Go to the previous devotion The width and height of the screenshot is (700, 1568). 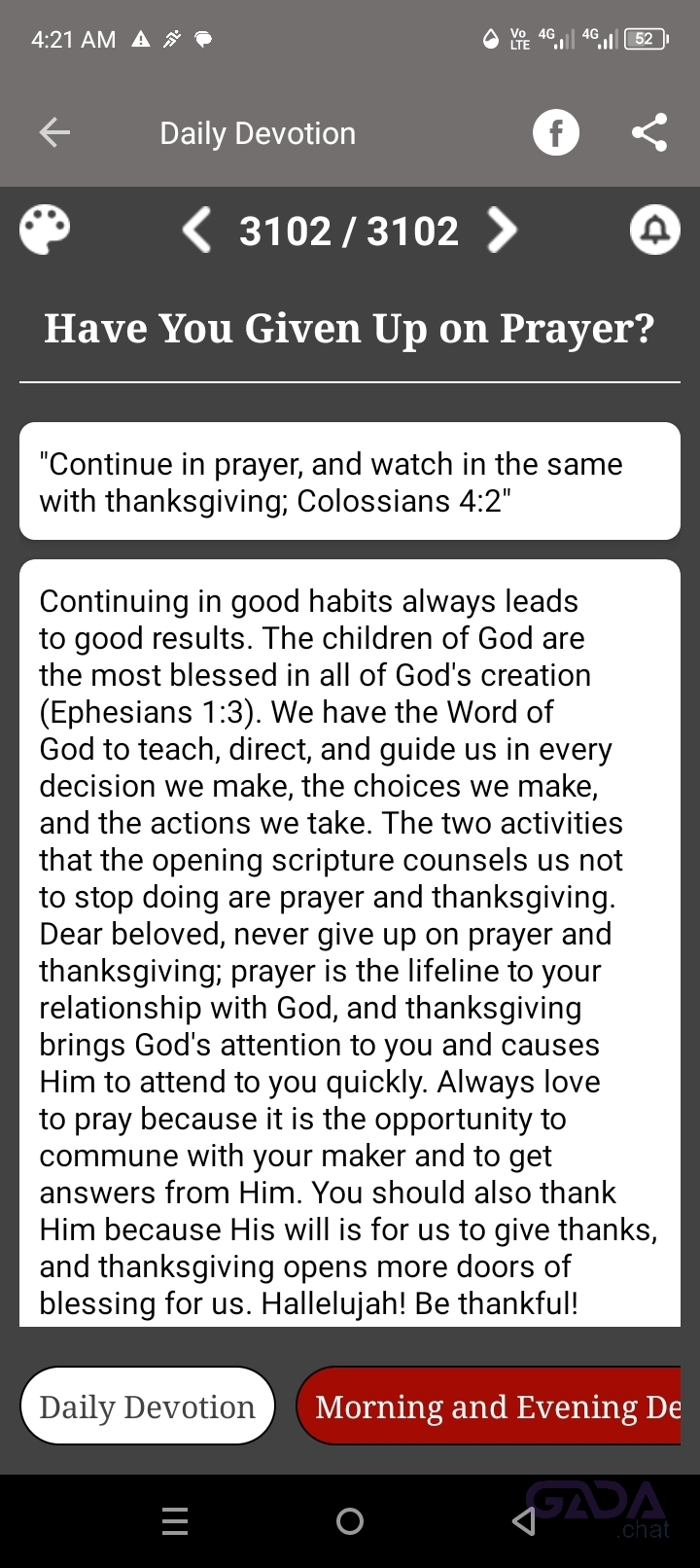tap(197, 231)
